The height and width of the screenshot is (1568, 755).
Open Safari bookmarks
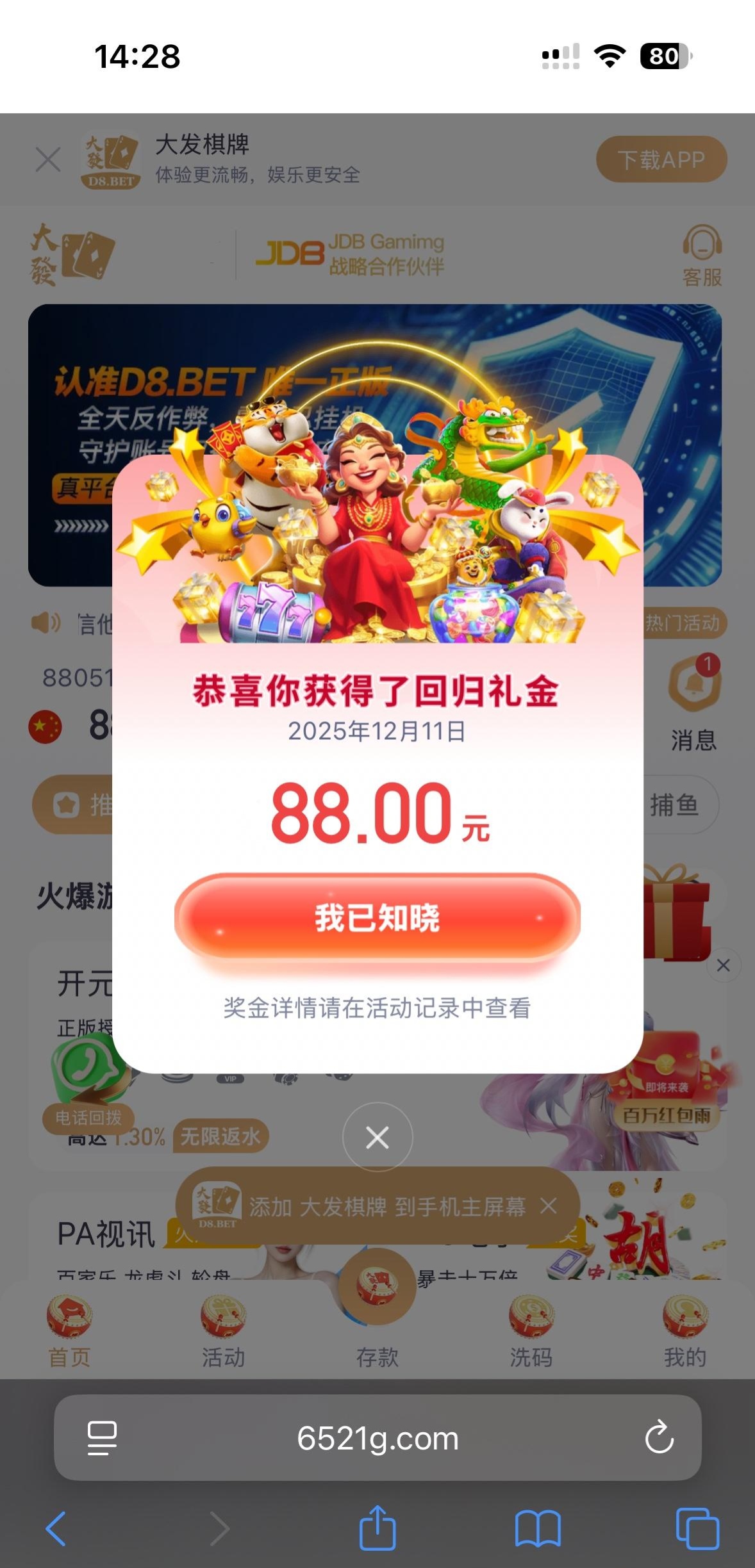point(538,1528)
